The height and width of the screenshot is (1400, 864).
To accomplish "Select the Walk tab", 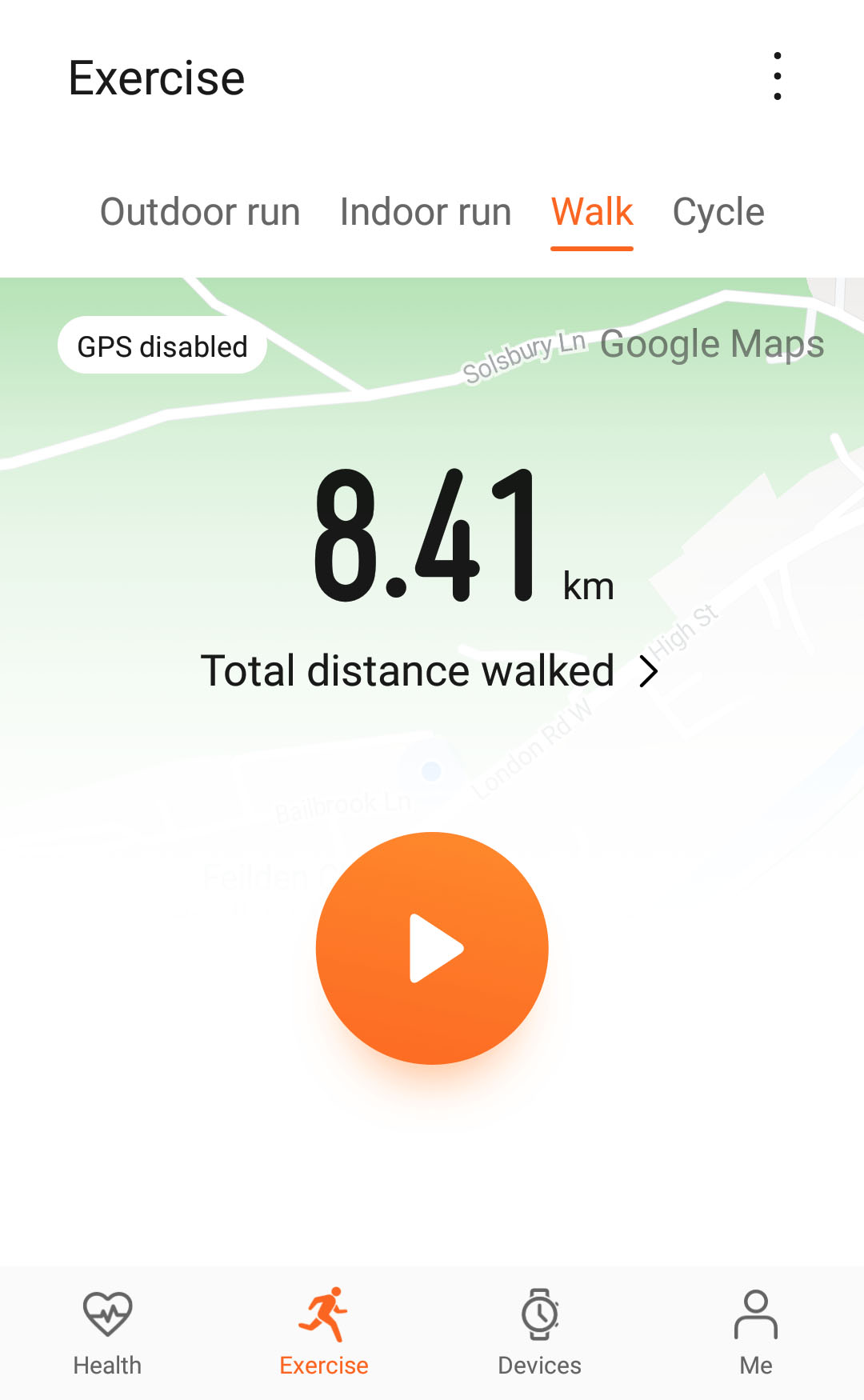I will point(592,213).
